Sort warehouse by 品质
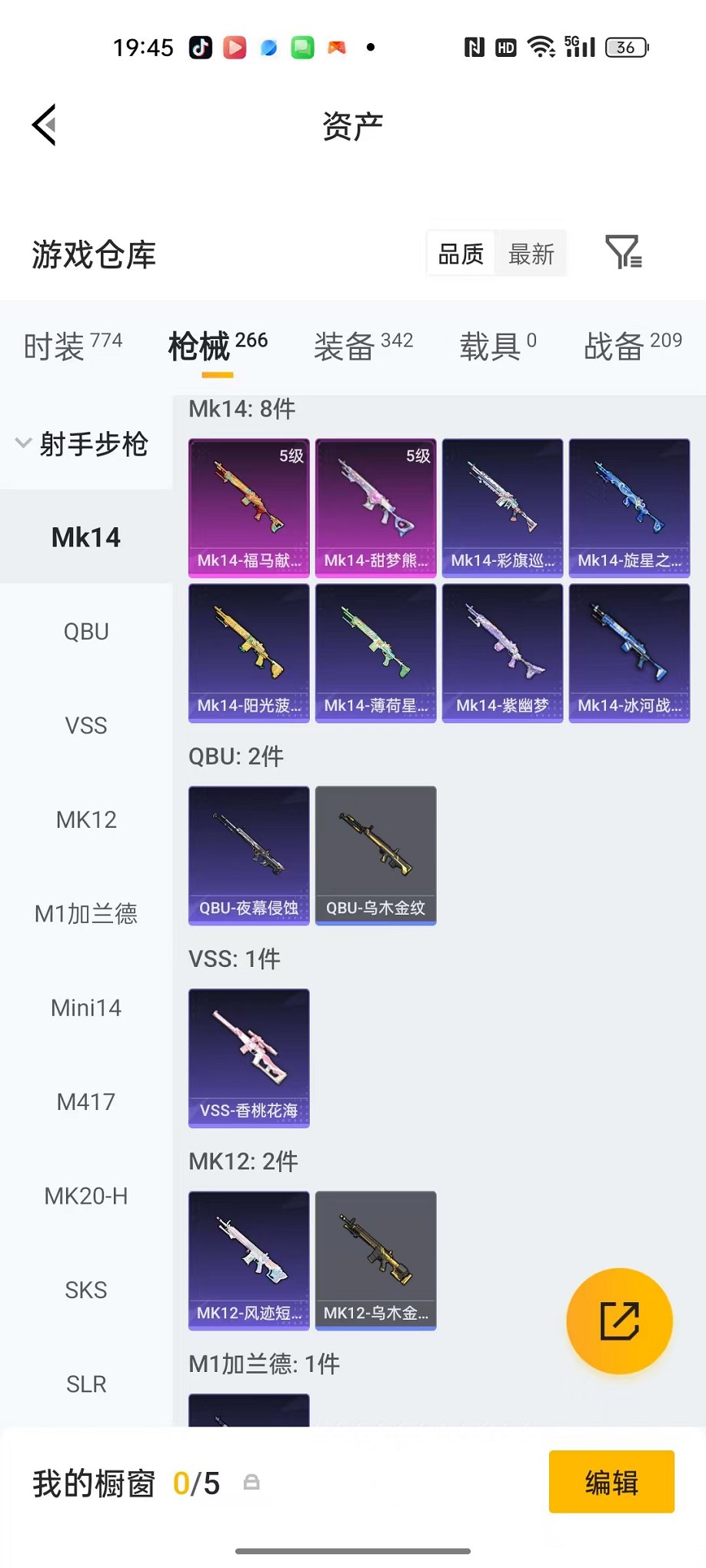 461,254
